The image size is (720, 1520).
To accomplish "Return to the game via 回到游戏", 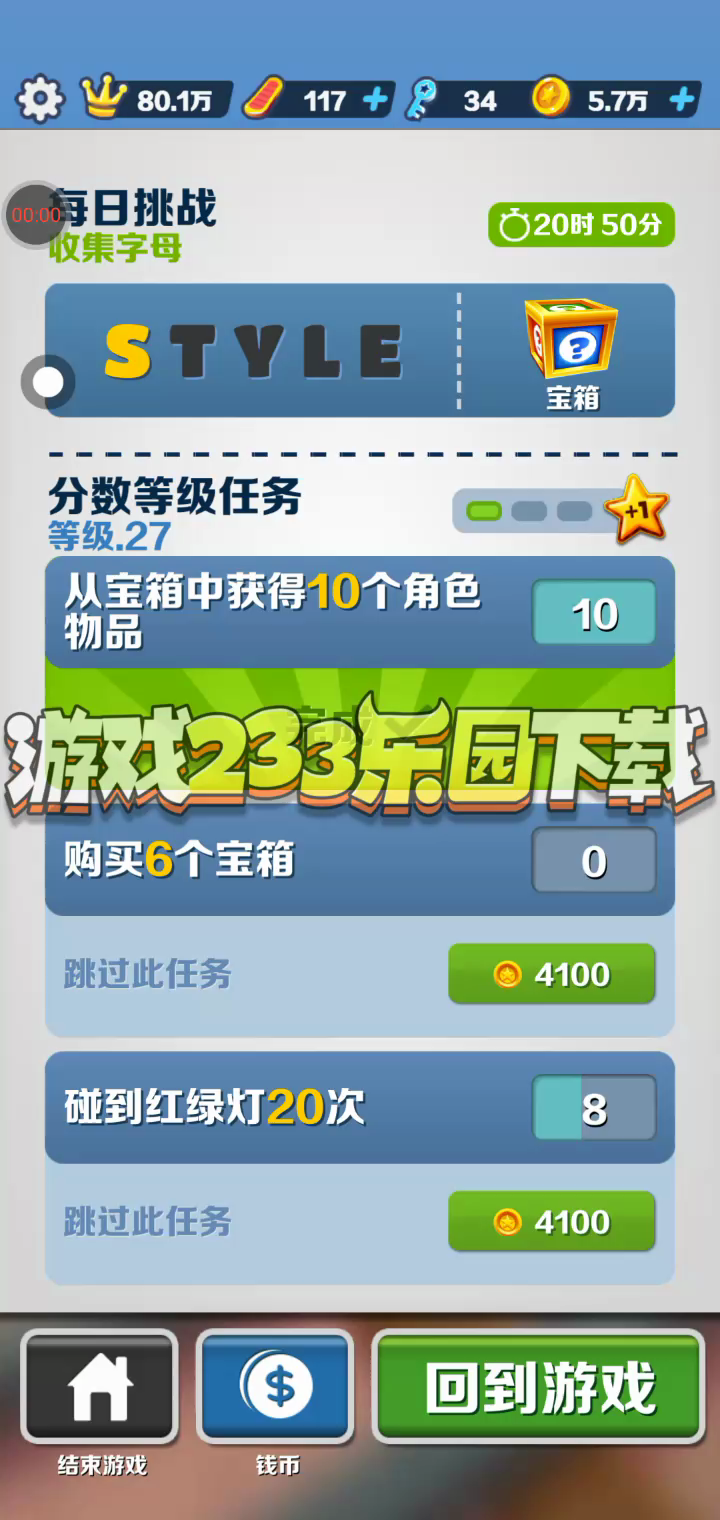I will (539, 1388).
